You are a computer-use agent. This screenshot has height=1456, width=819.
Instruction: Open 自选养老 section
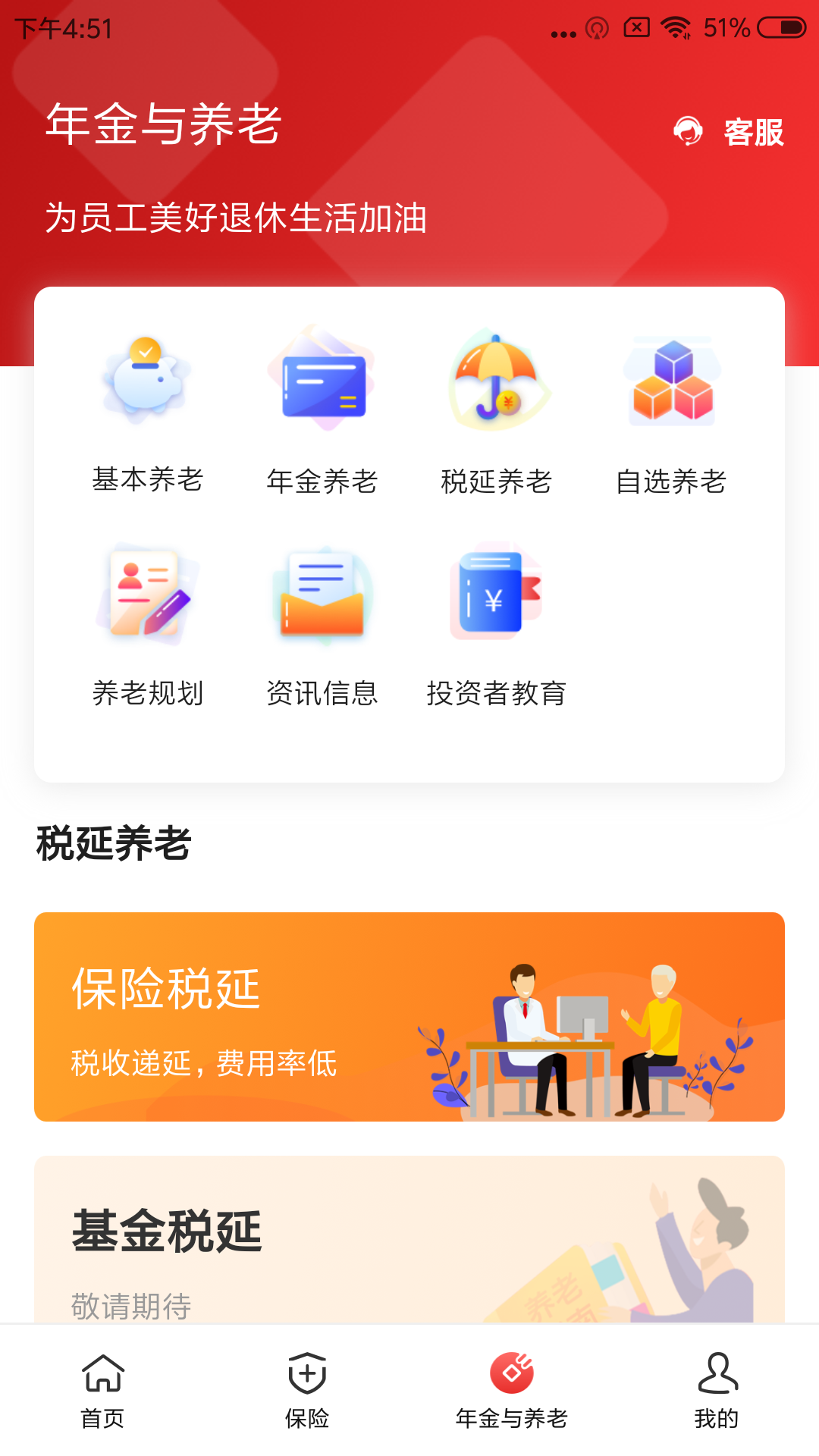671,413
